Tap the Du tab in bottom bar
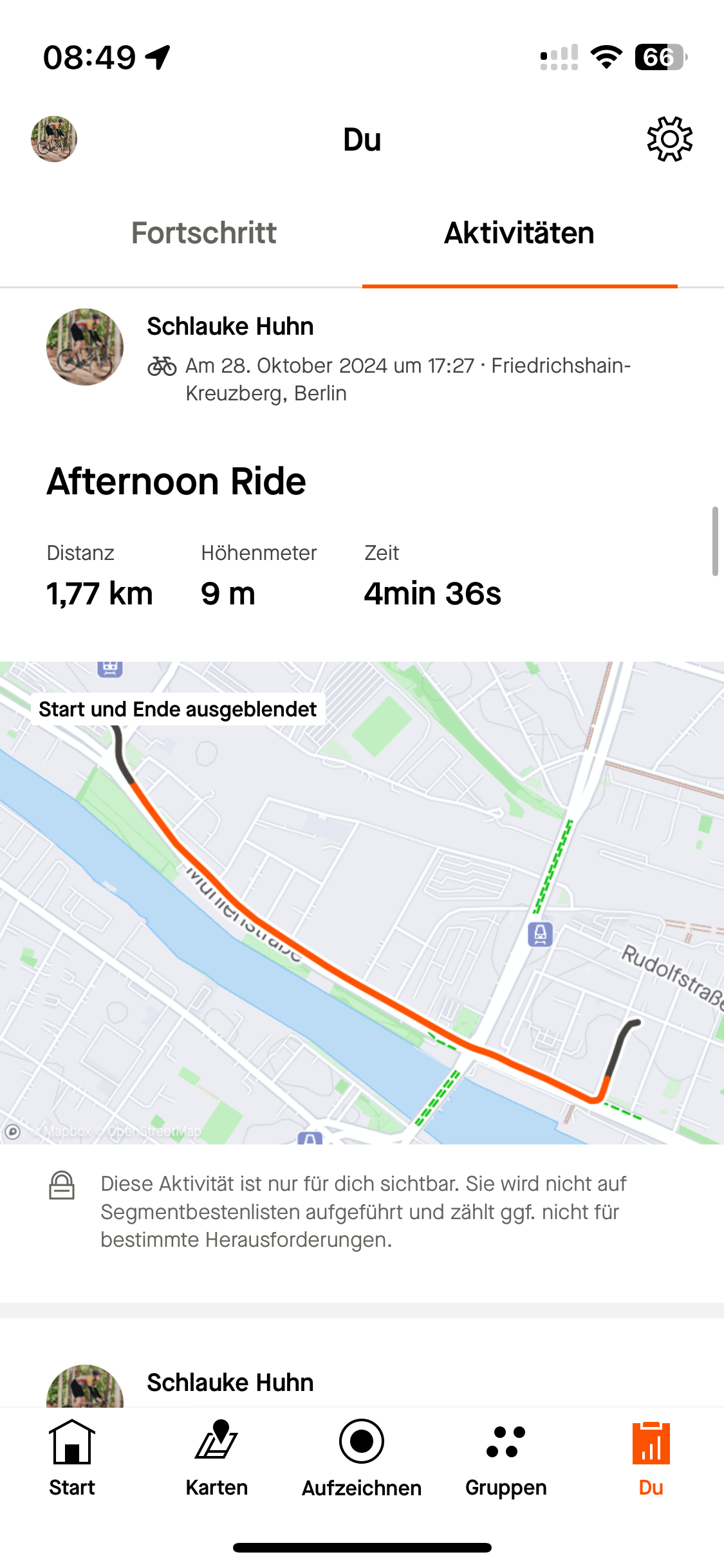Image resolution: width=724 pixels, height=1568 pixels. 651,1459
